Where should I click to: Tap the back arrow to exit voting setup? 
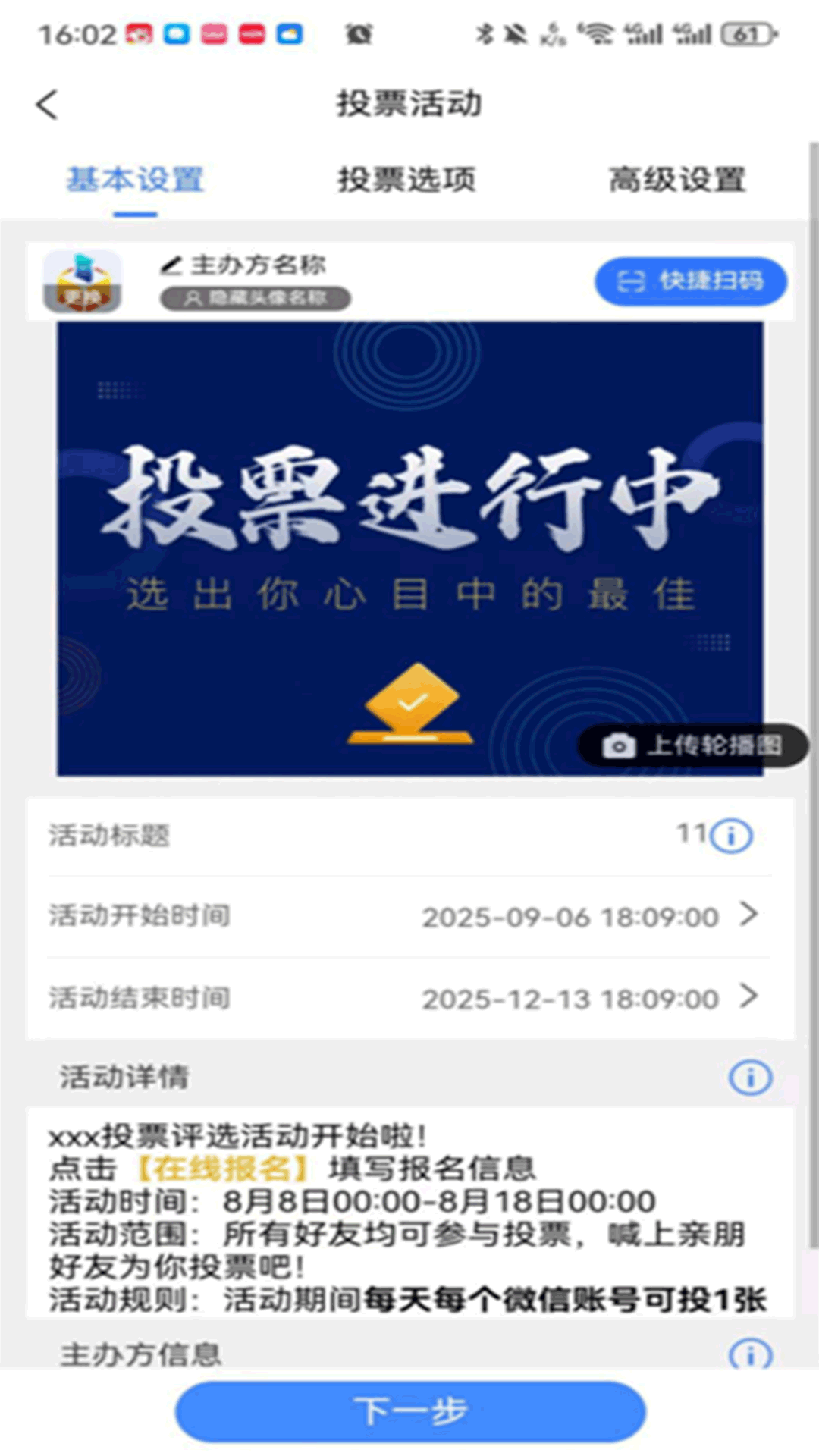pyautogui.click(x=47, y=104)
